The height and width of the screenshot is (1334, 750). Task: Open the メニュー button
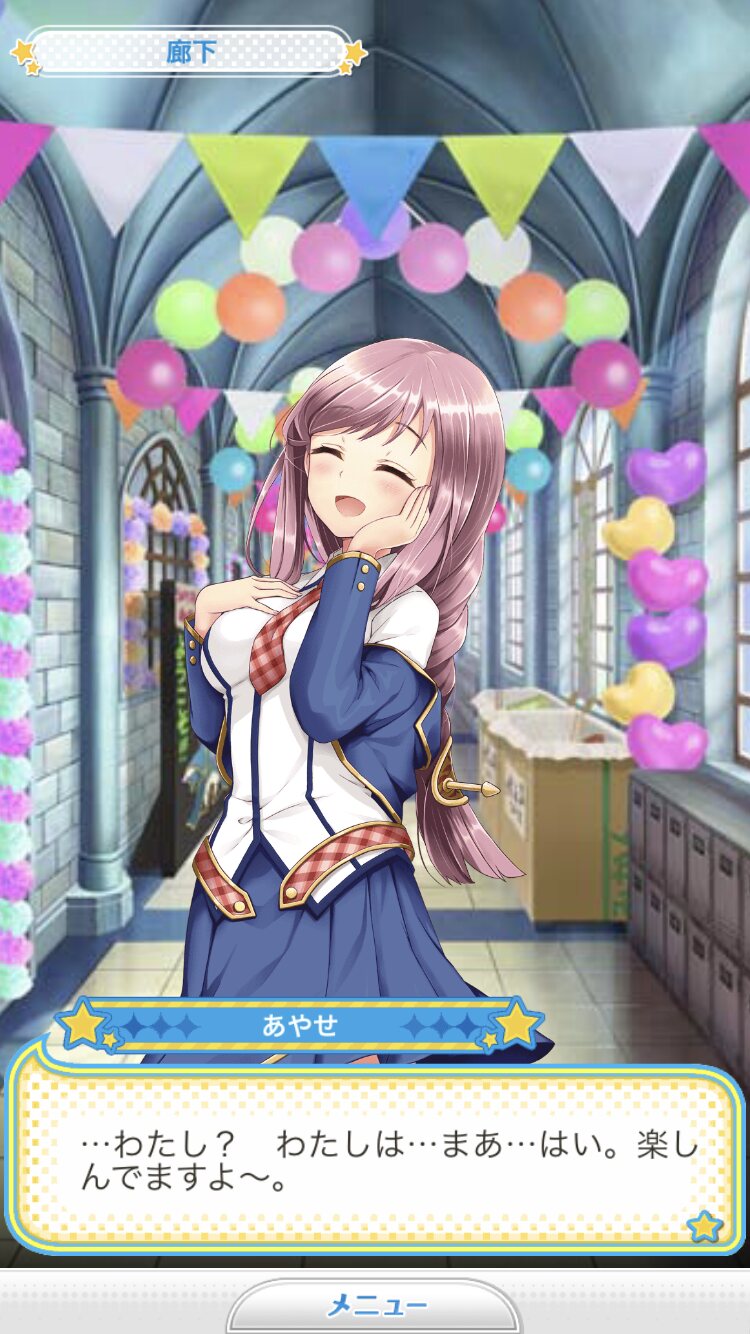376,1306
